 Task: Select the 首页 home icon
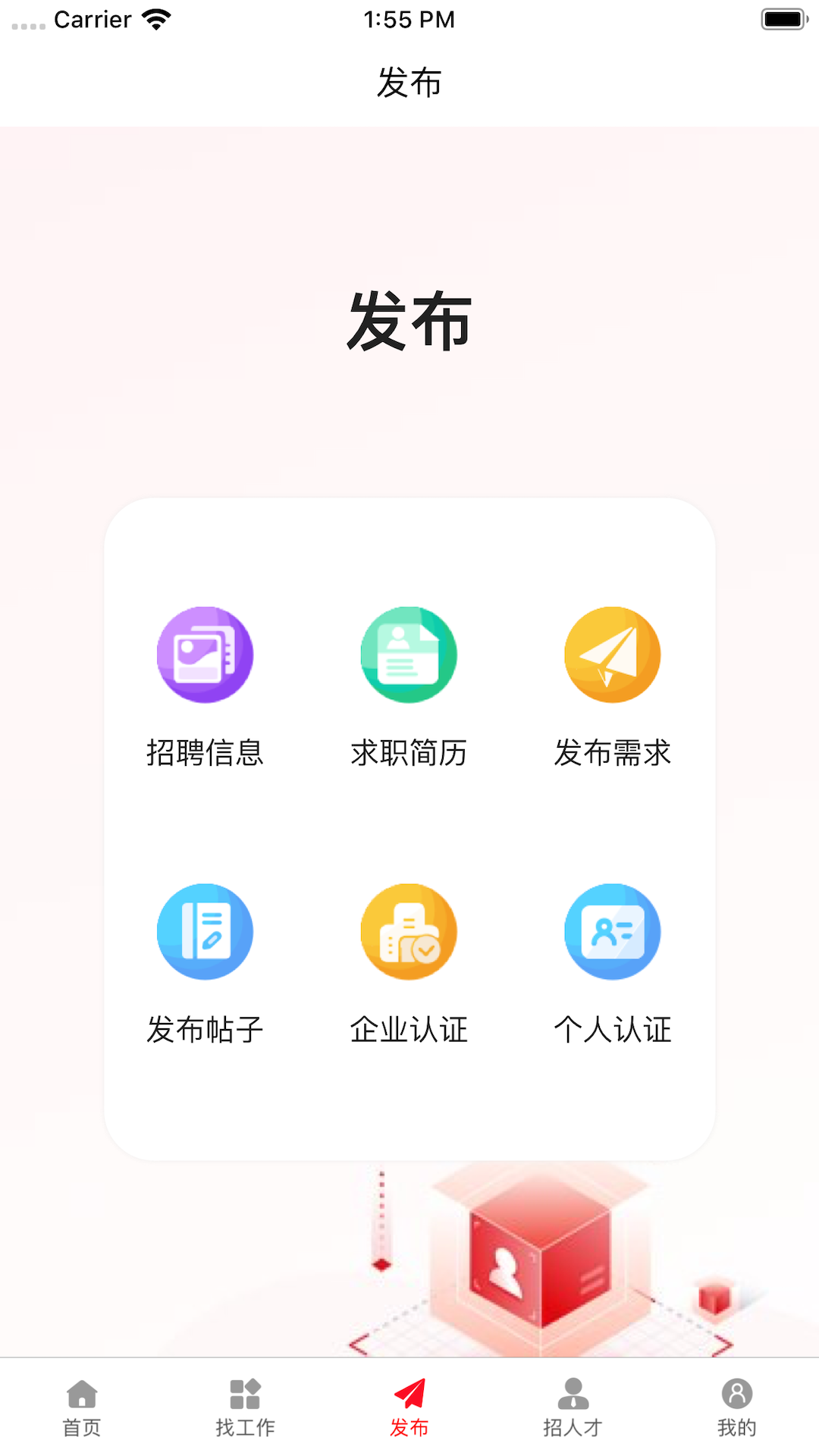click(81, 1394)
